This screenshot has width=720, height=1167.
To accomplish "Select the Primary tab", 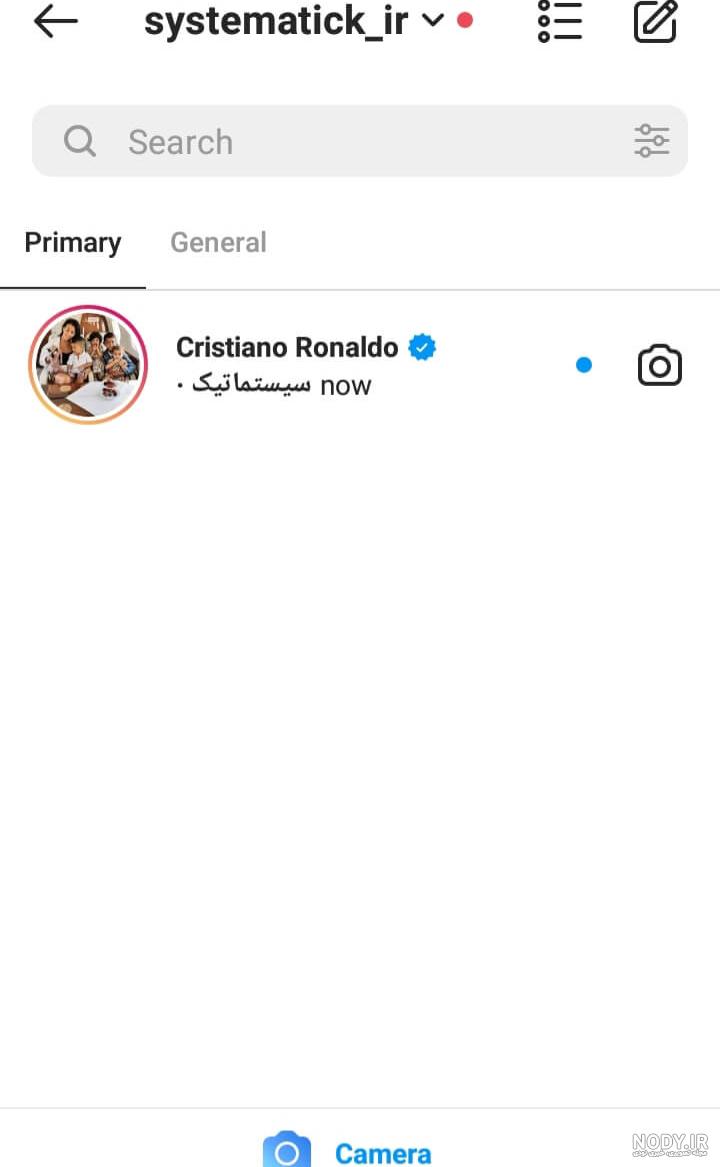I will [73, 243].
